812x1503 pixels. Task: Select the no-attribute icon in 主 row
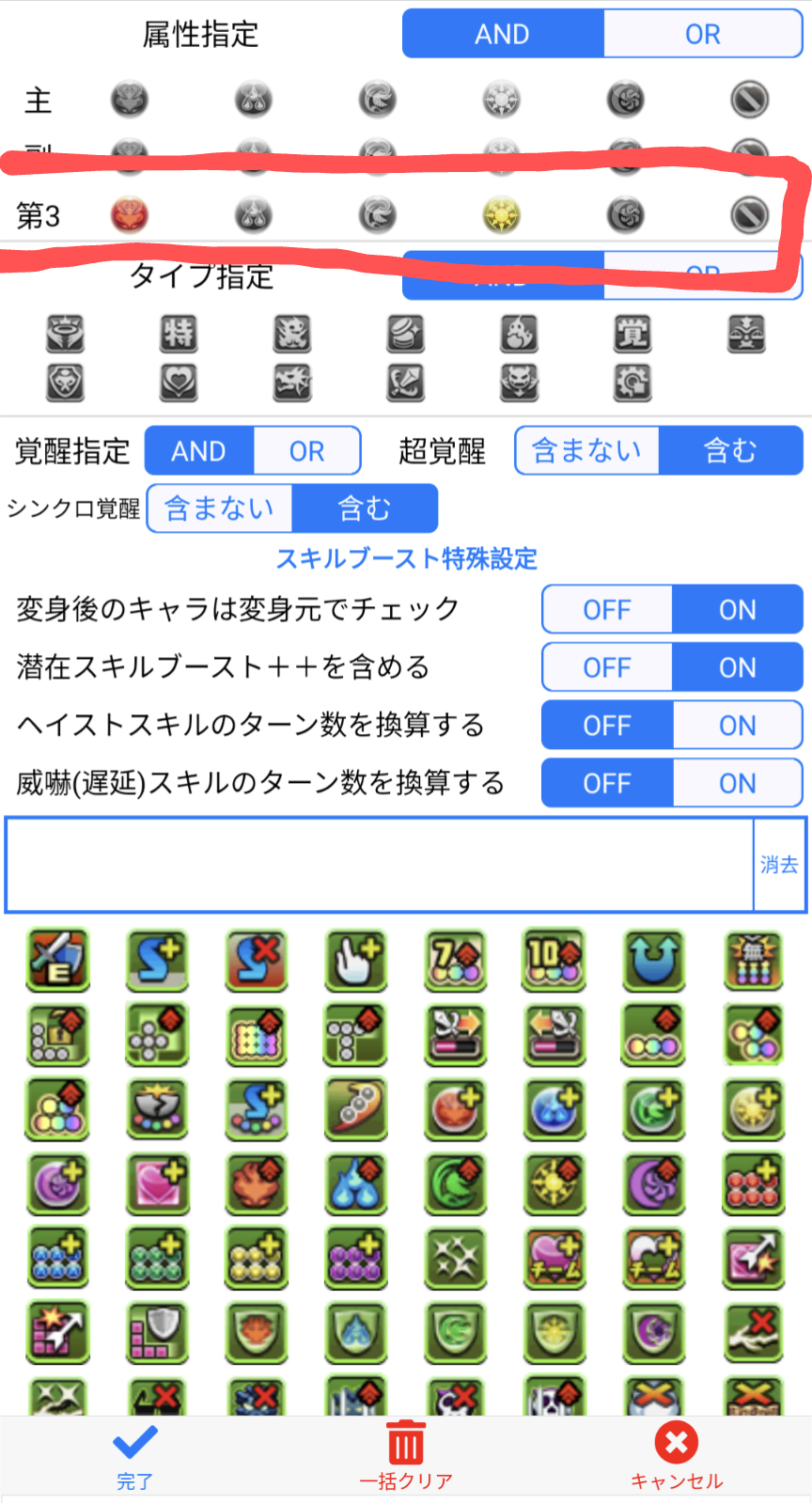(750, 100)
